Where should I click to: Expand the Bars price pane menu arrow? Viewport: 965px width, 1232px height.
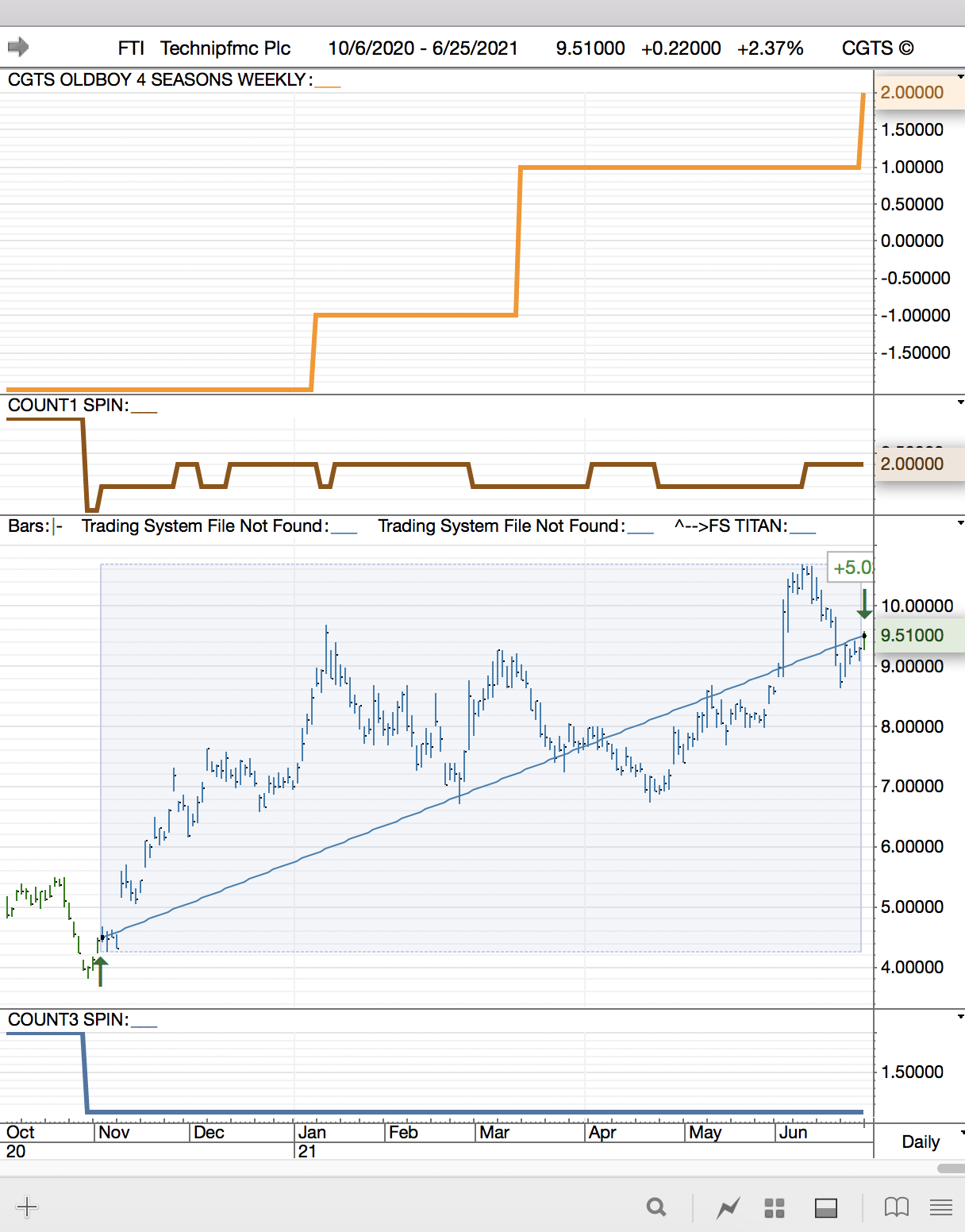coord(960,524)
